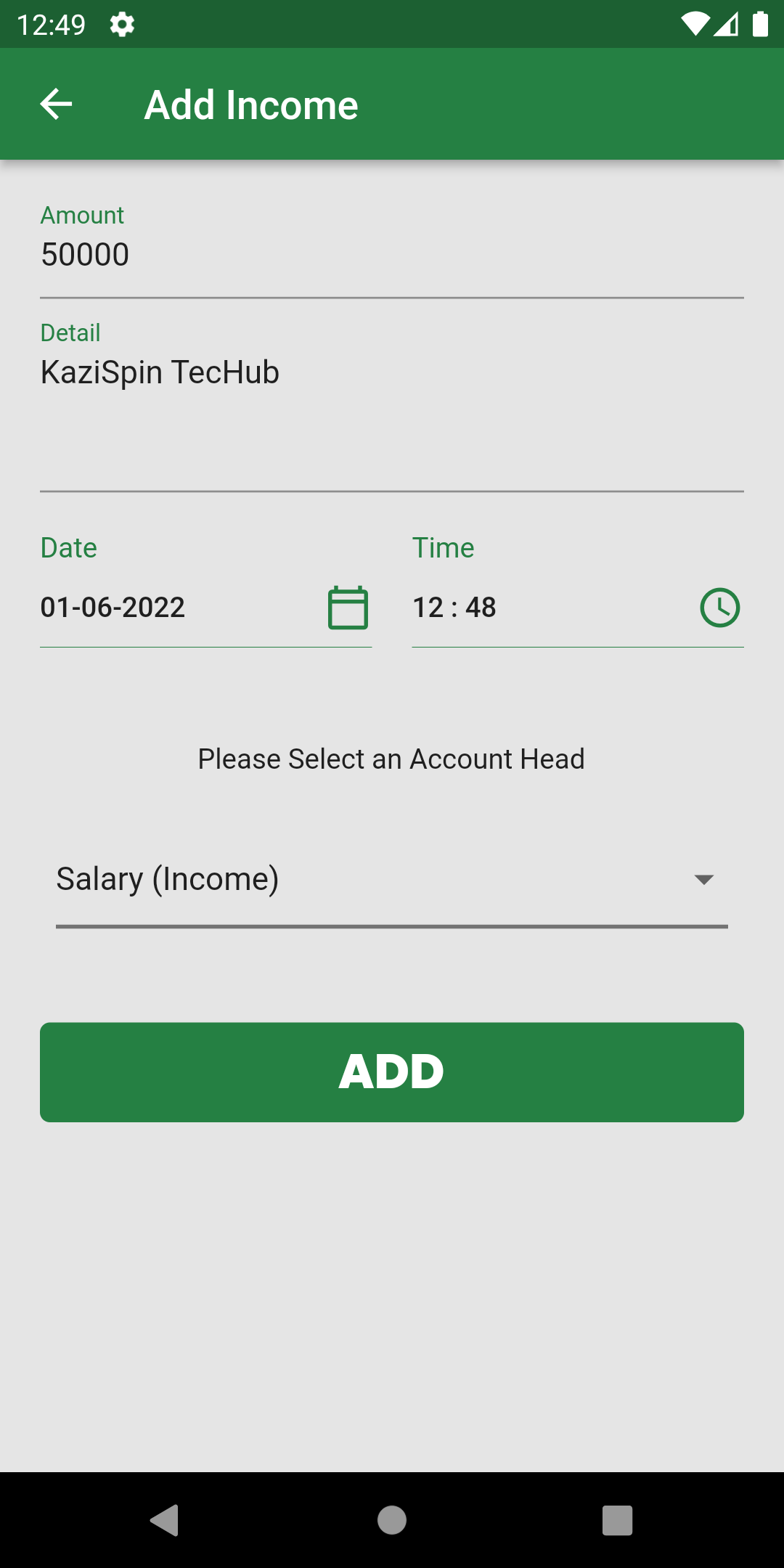Open the calendar date picker icon

pyautogui.click(x=348, y=608)
